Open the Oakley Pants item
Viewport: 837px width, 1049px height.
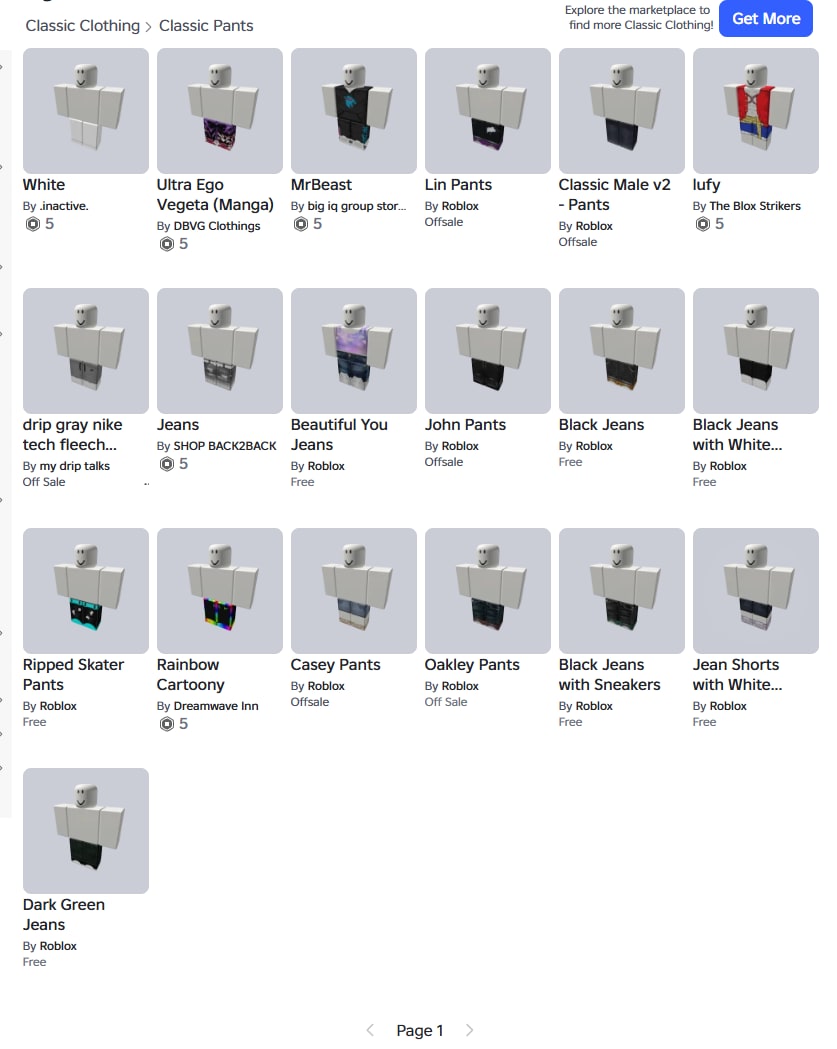488,591
